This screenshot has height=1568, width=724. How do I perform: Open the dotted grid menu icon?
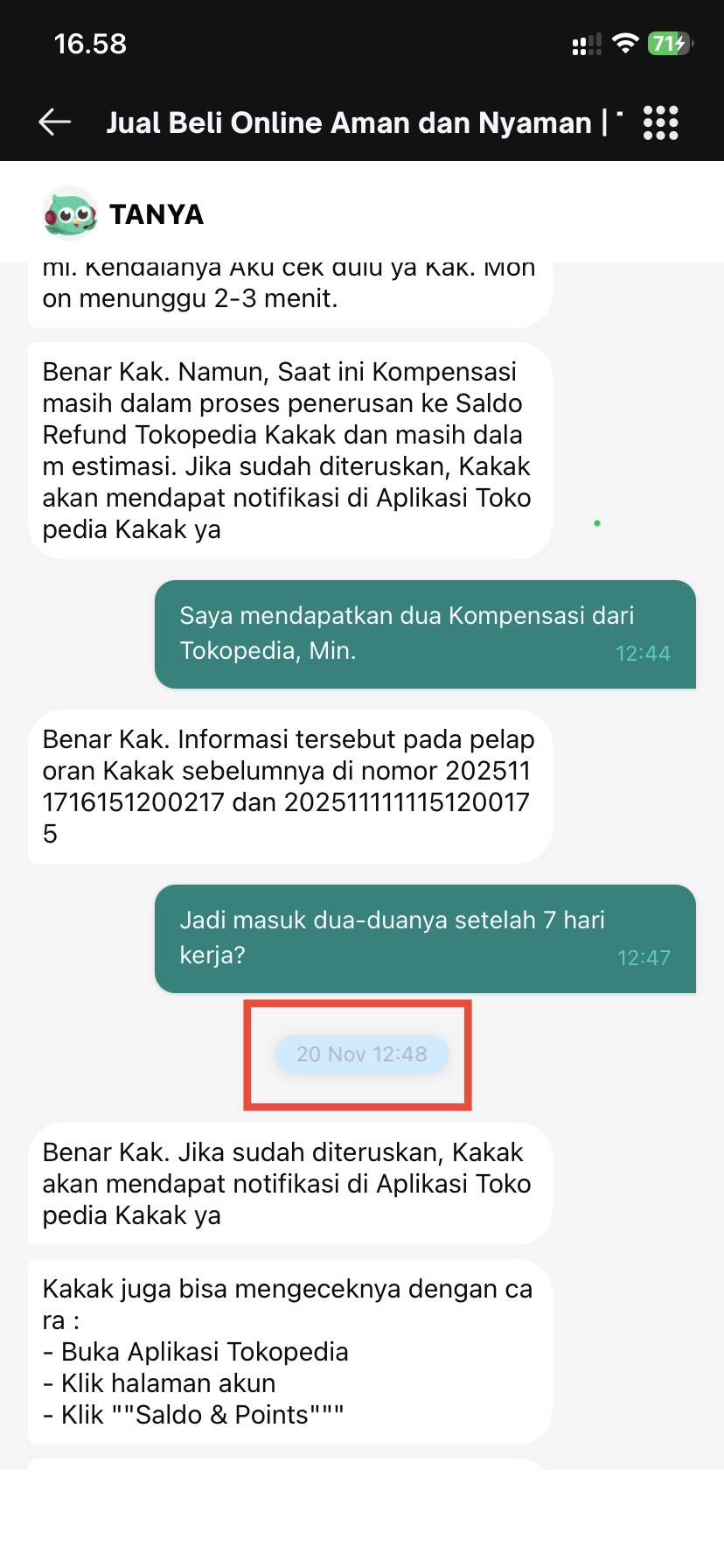[x=660, y=122]
